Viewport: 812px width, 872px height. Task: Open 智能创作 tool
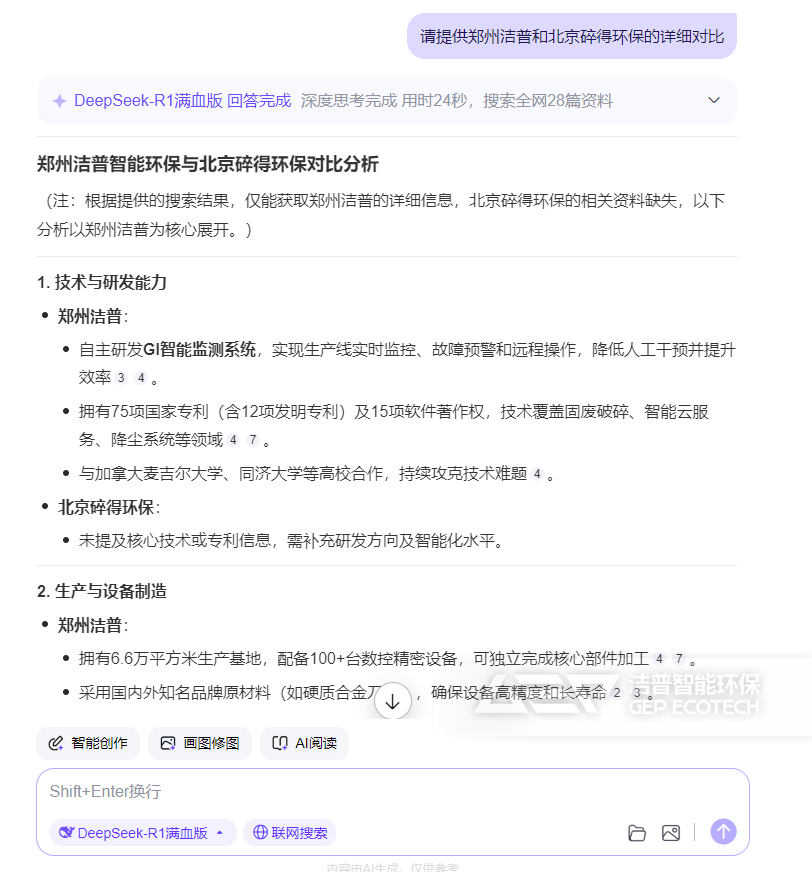(x=89, y=743)
